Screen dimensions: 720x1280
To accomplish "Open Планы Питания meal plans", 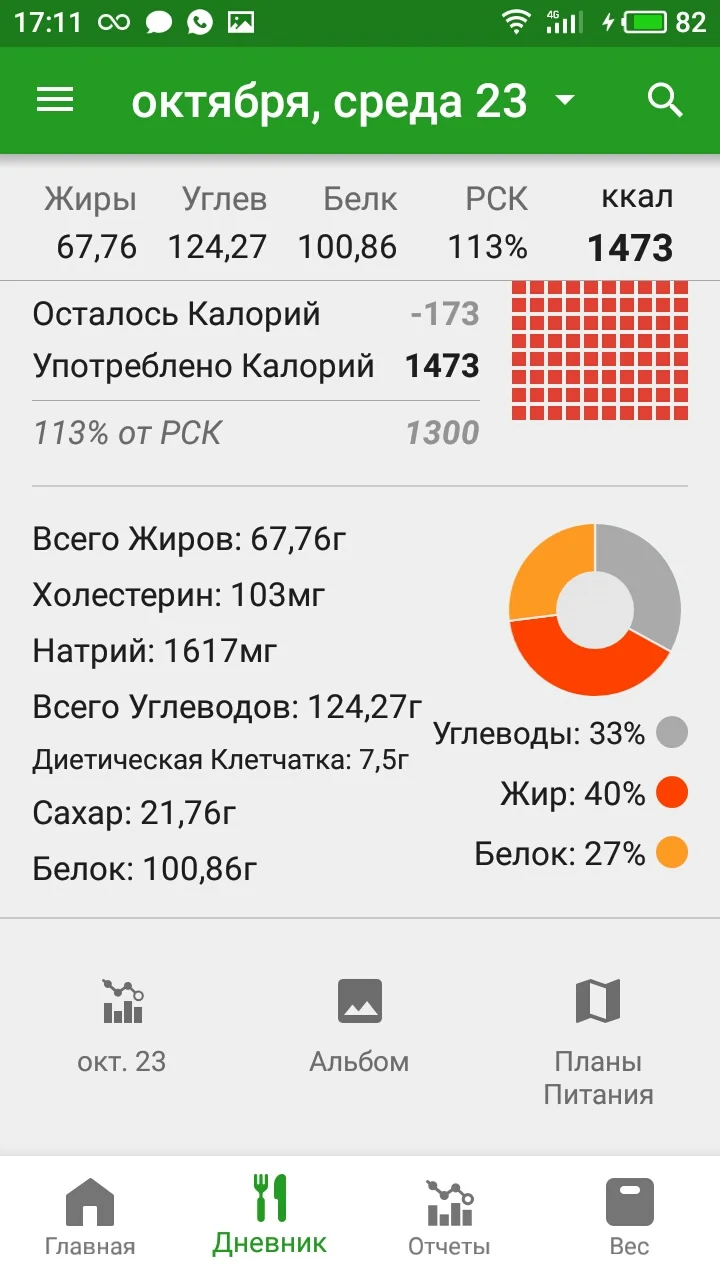I will (x=598, y=1040).
